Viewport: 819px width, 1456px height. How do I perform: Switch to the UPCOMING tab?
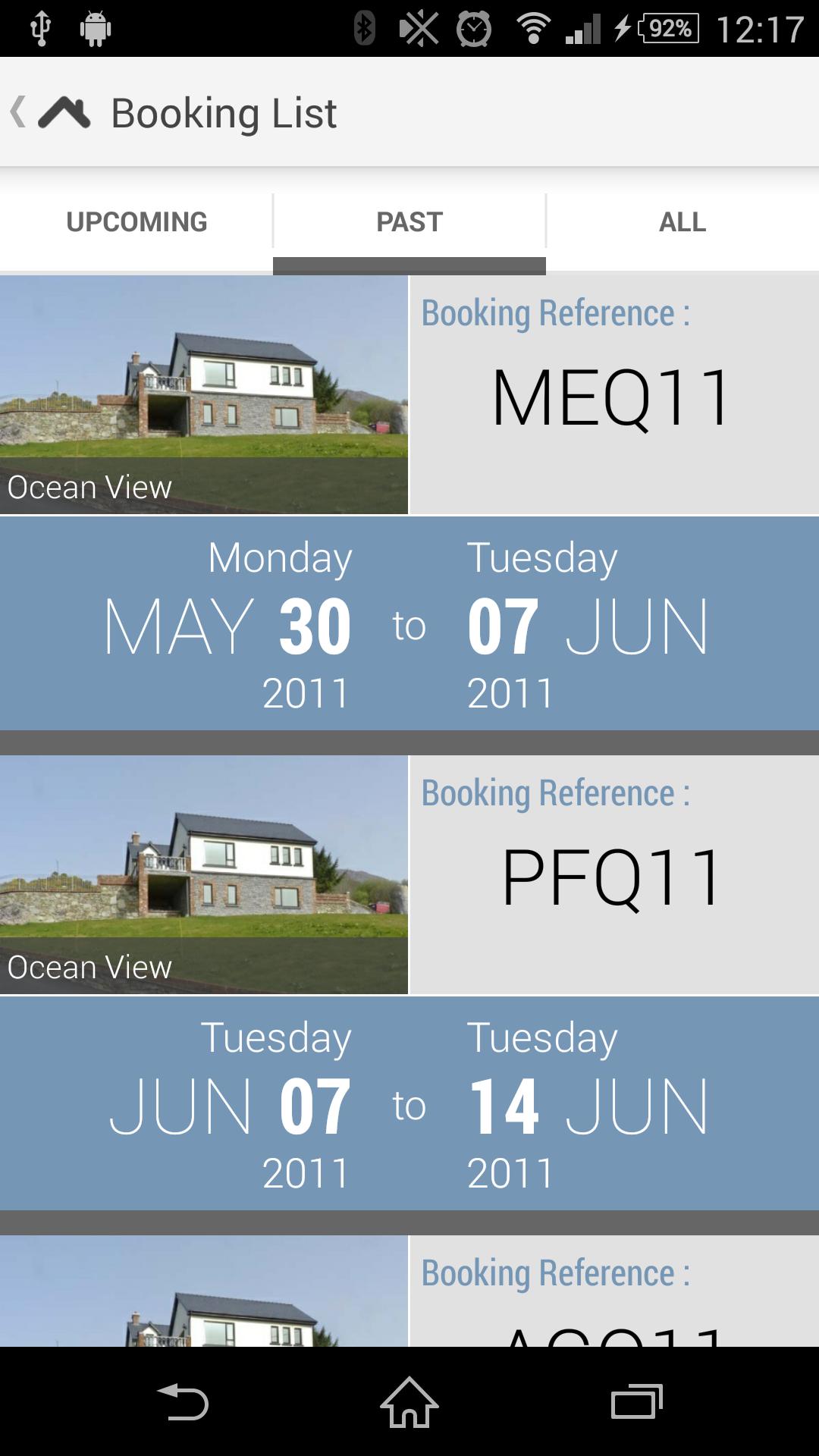click(136, 221)
